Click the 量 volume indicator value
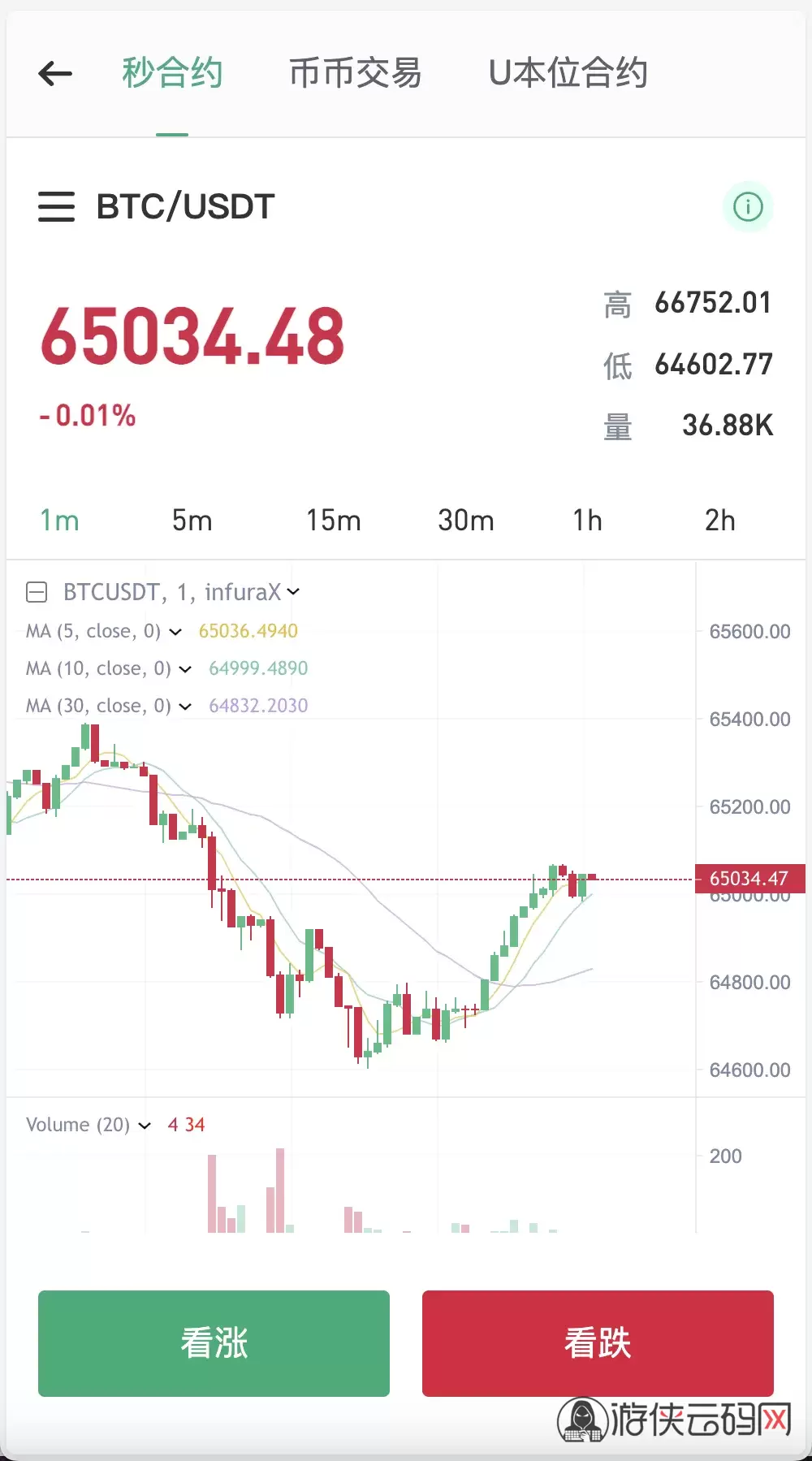 725,426
